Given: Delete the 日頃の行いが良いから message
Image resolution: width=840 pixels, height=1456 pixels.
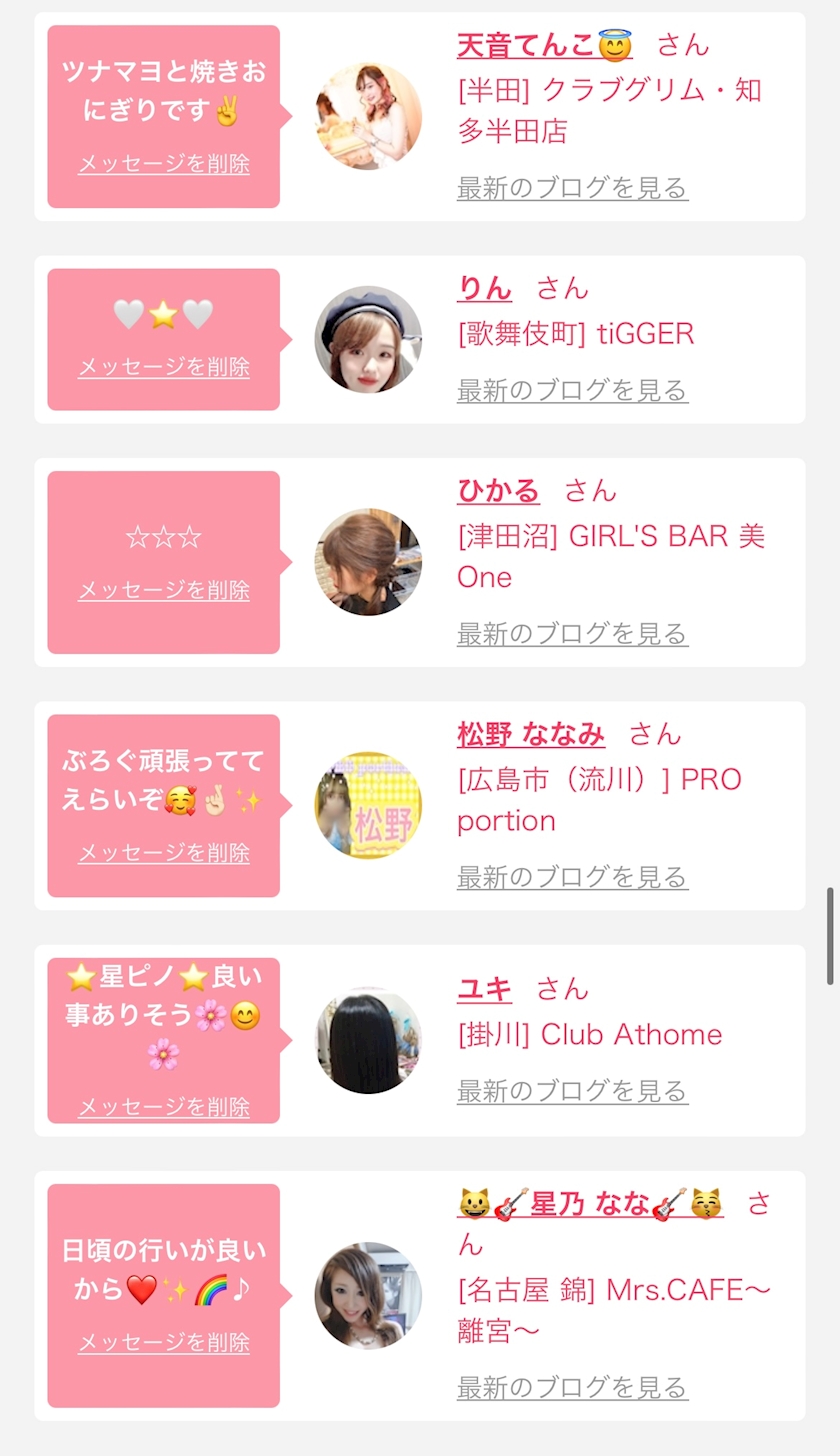Looking at the screenshot, I should [x=164, y=1342].
